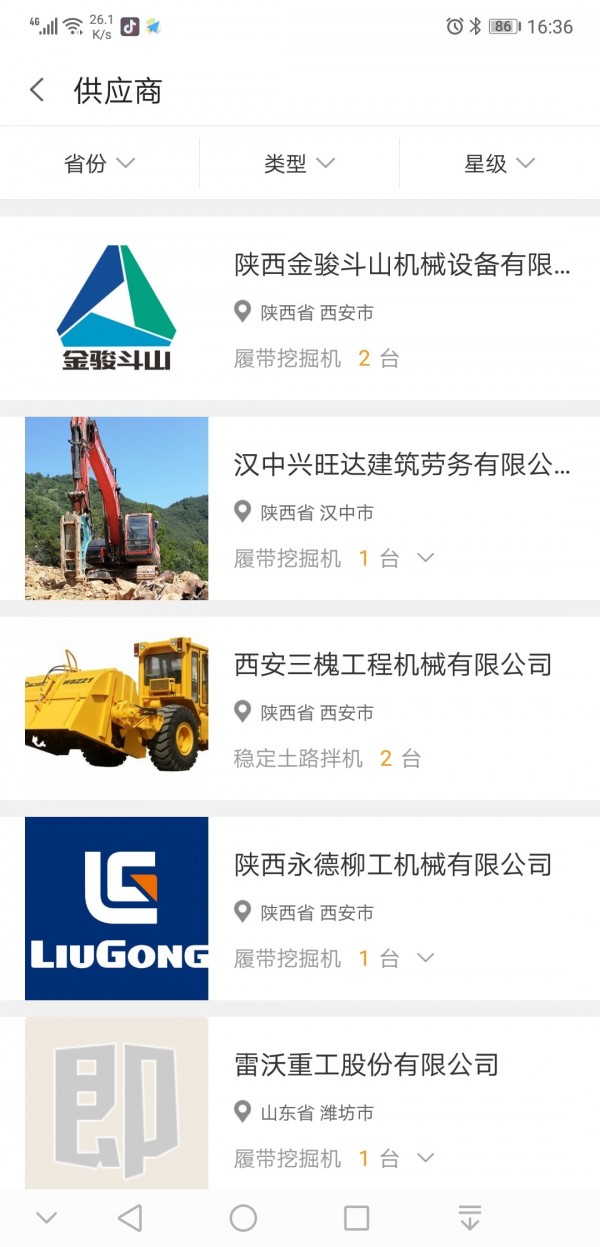
Task: Tap the system home button
Action: [243, 1217]
